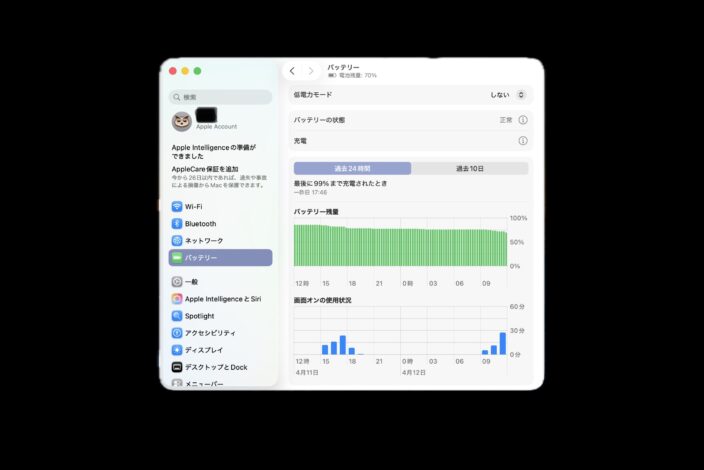Show info for 充電
704x470 pixels.
click(523, 141)
